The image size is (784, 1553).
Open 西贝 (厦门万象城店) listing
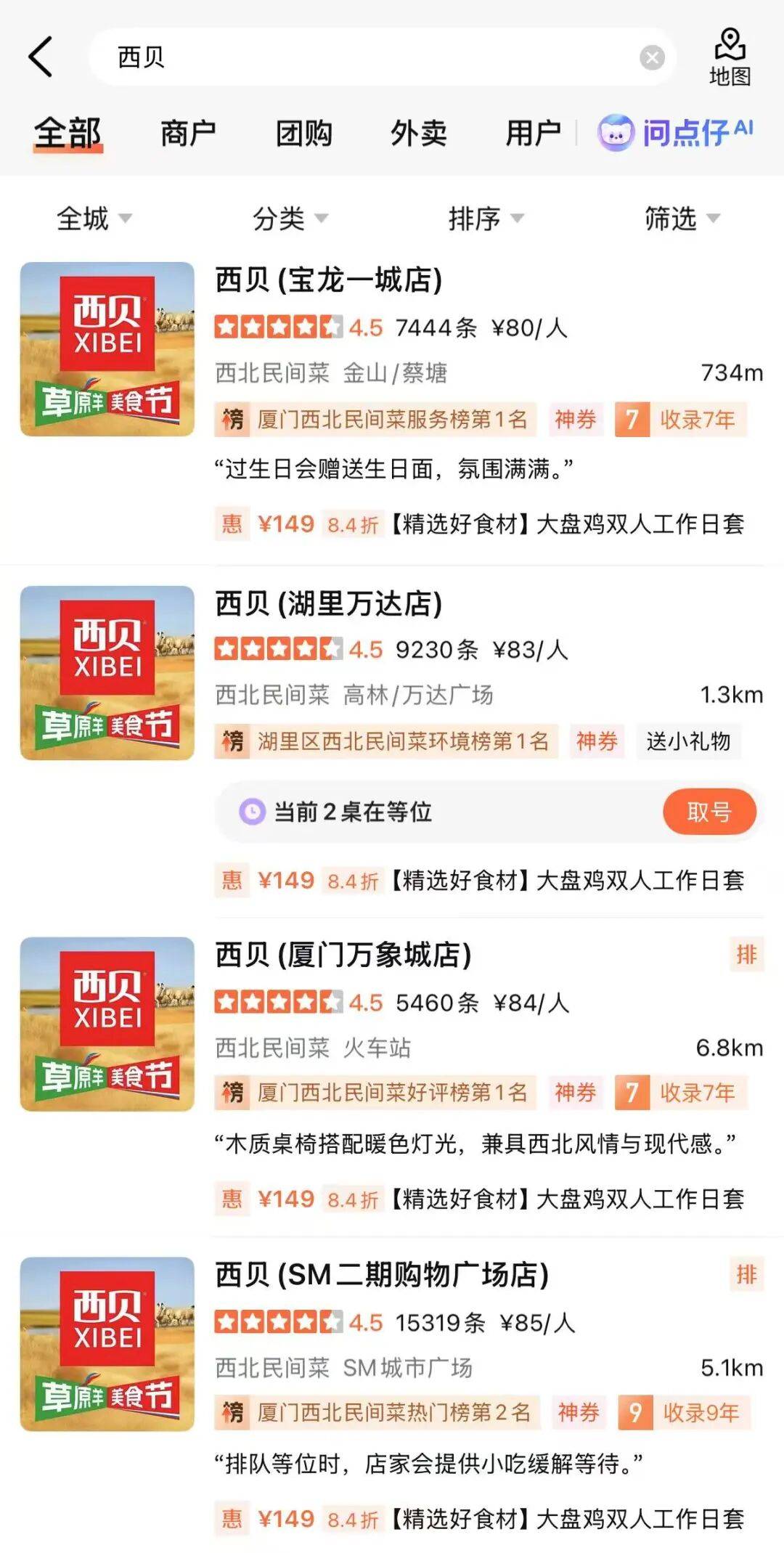(343, 955)
